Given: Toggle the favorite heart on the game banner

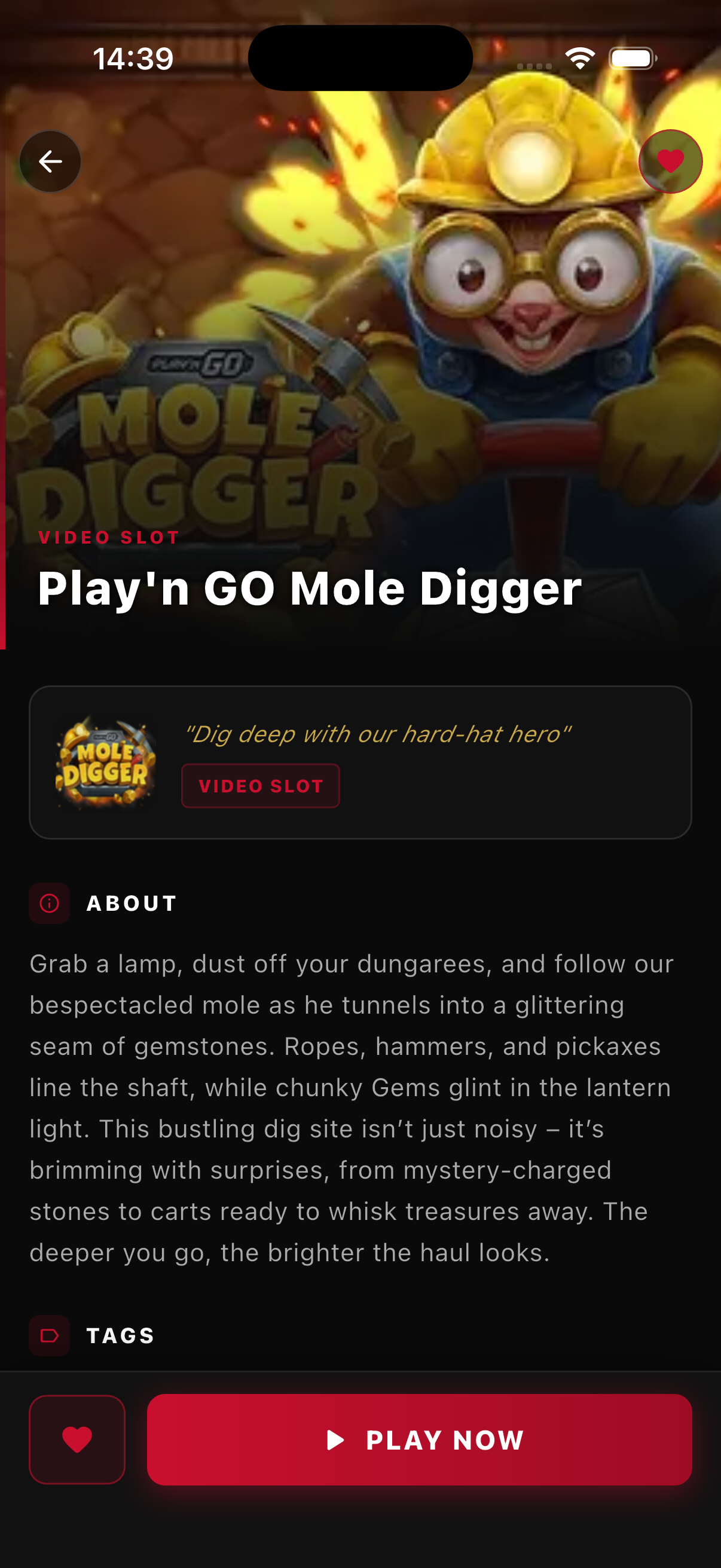Looking at the screenshot, I should [x=670, y=161].
